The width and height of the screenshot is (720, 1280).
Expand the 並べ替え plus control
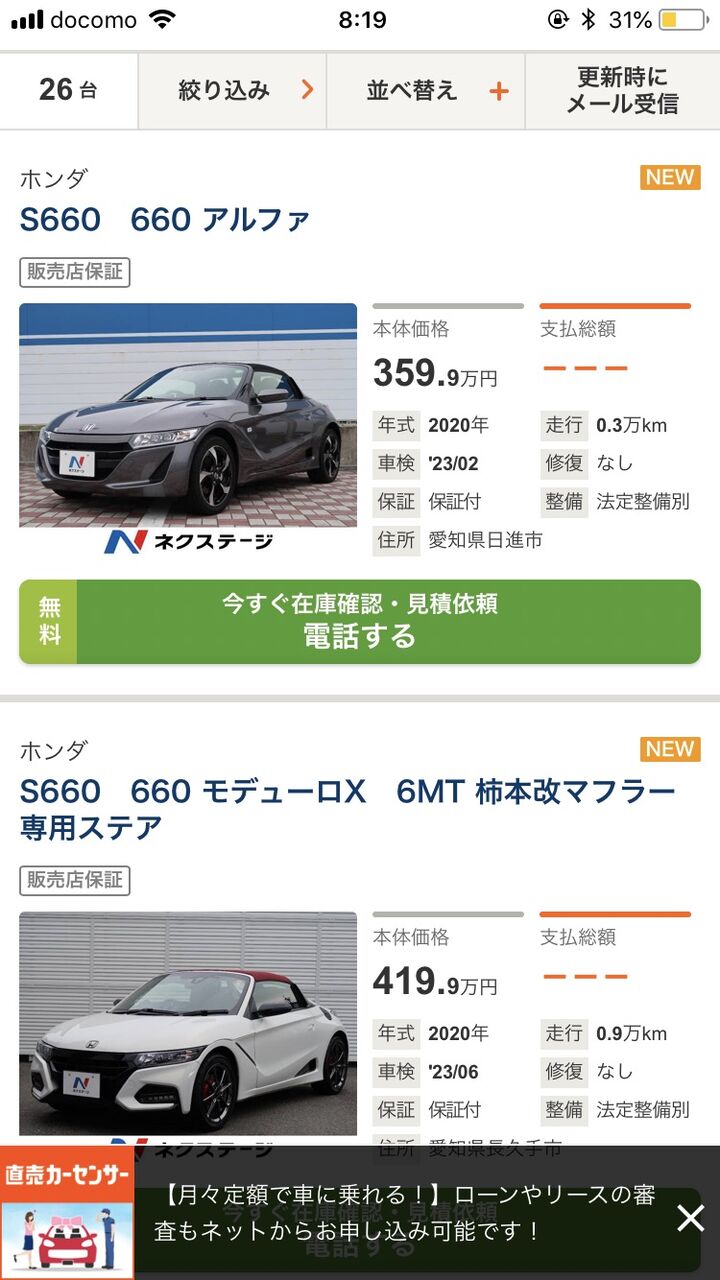(497, 90)
